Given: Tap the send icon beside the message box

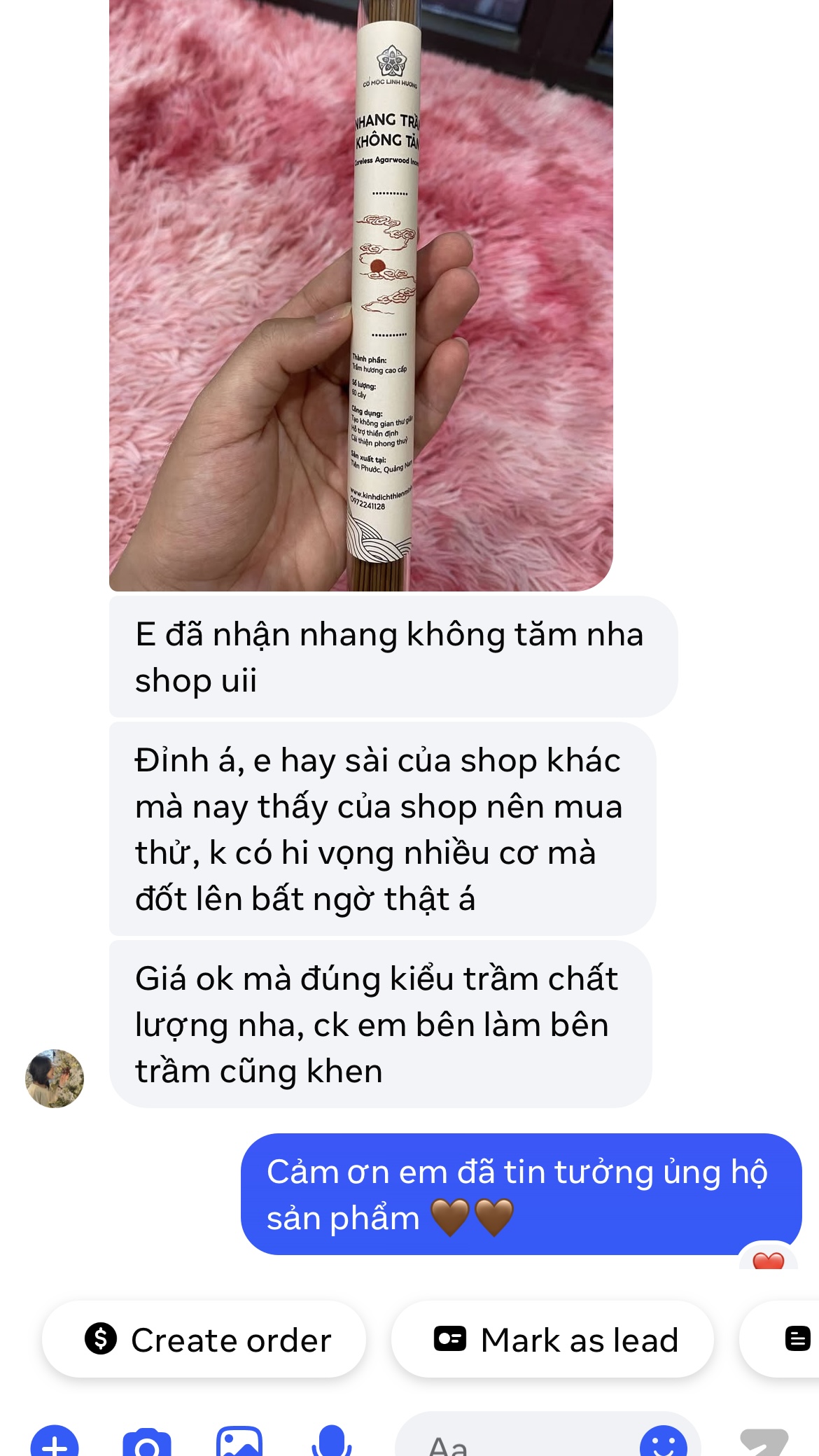Looking at the screenshot, I should [x=764, y=1443].
